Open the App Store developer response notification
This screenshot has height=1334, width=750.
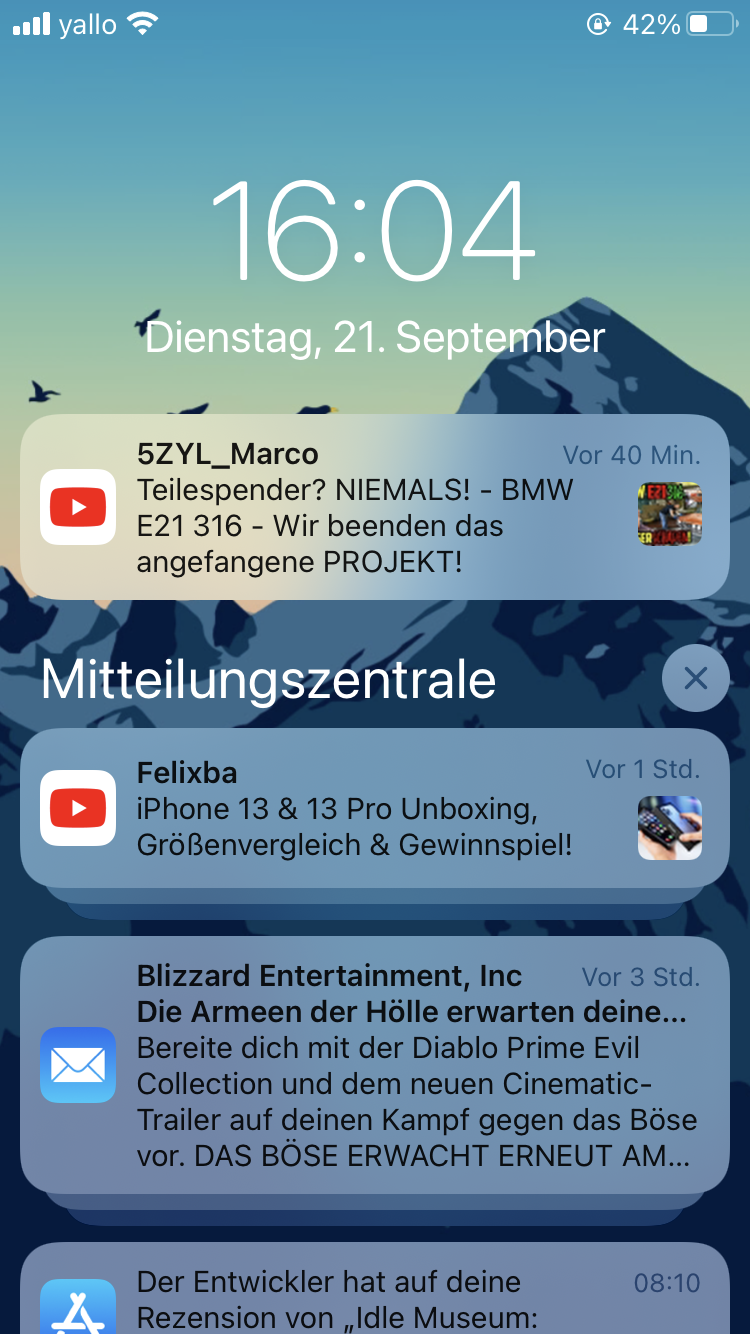pyautogui.click(x=374, y=1295)
